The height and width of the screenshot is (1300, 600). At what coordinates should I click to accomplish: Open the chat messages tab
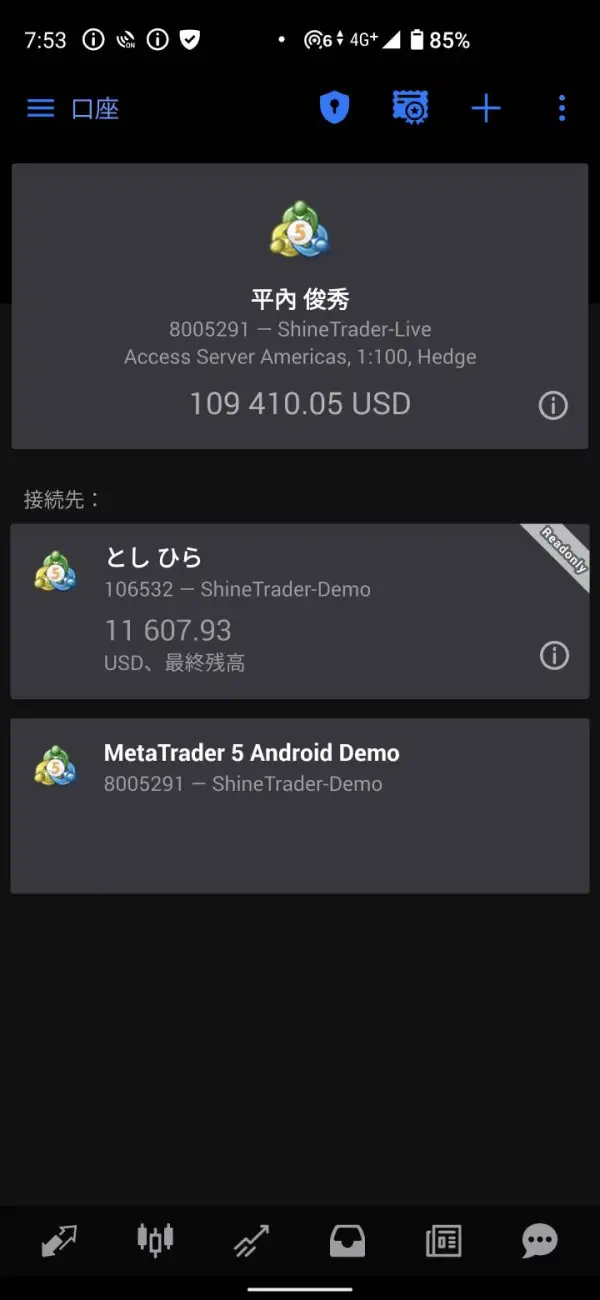540,1241
